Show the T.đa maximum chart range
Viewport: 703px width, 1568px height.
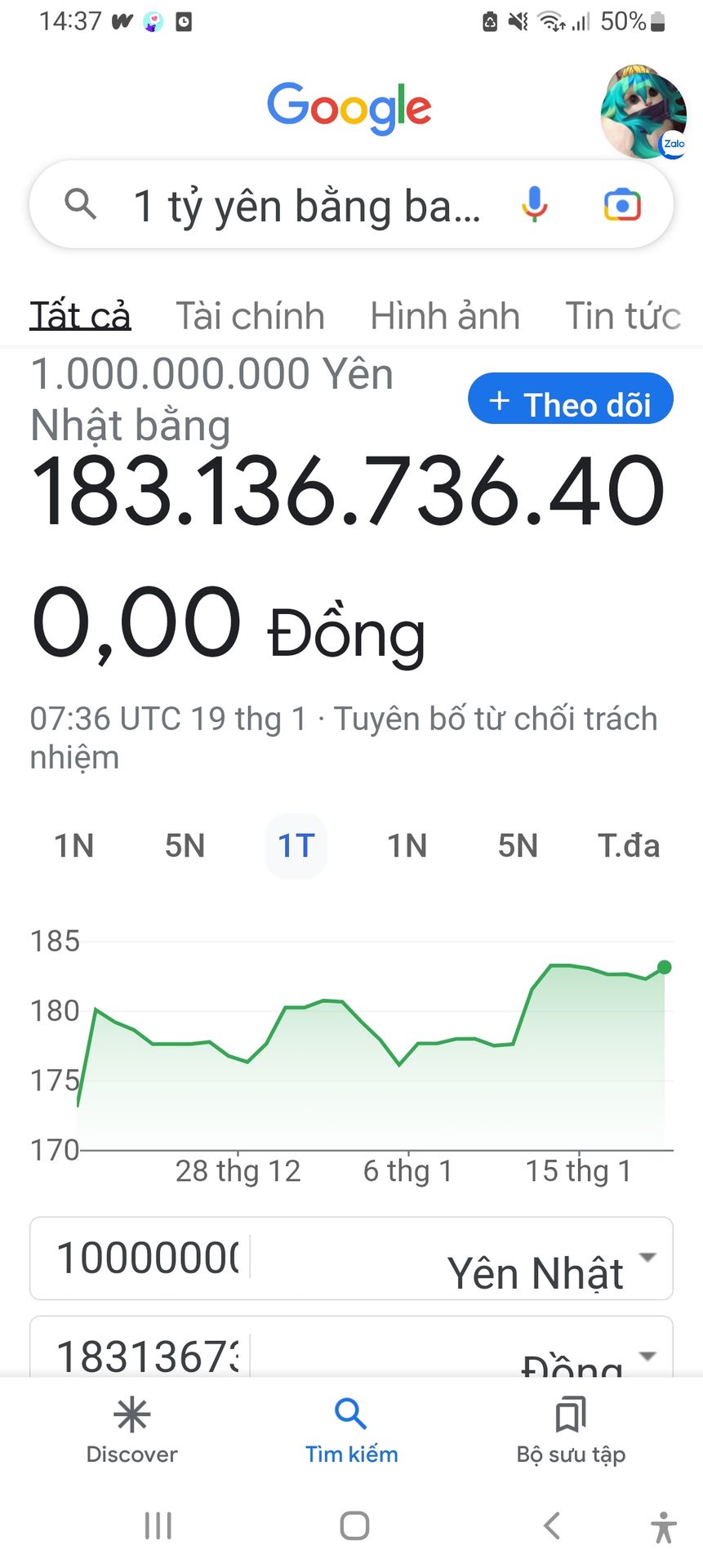click(x=628, y=846)
